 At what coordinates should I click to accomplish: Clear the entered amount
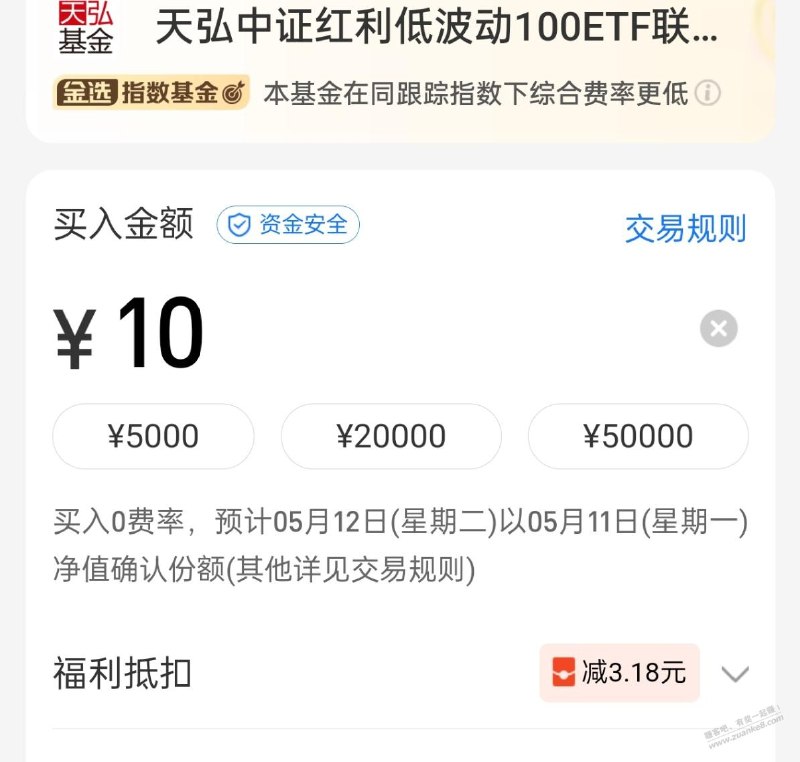(718, 328)
